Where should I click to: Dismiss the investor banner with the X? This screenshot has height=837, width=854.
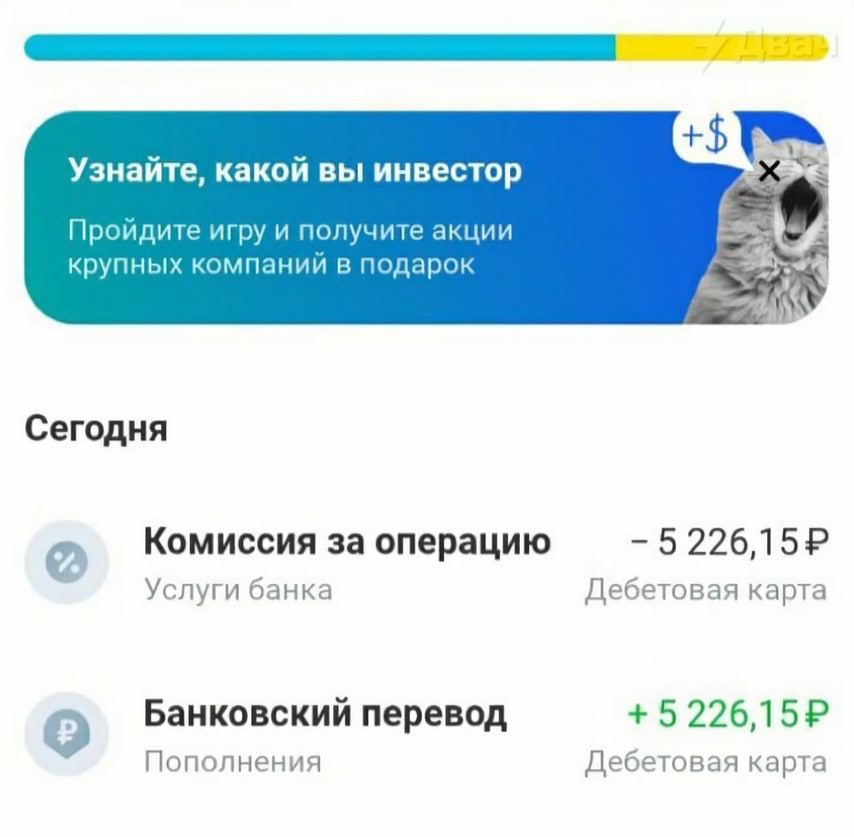pyautogui.click(x=768, y=171)
